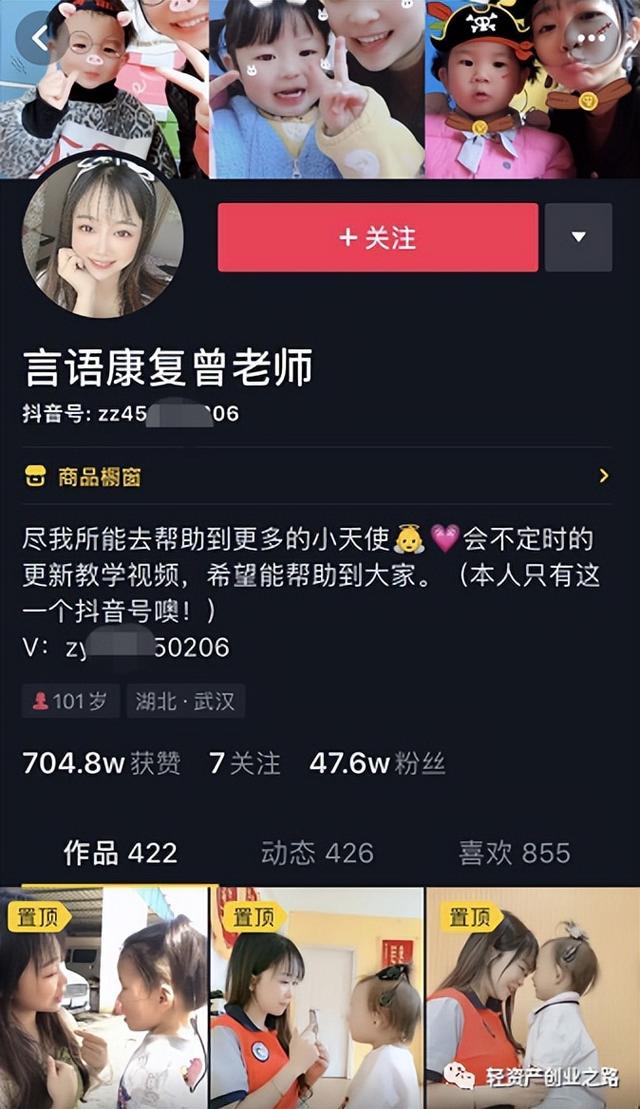Screen dimensions: 640x1109
Task: Switch to the 动态 tab
Action: [x=317, y=853]
